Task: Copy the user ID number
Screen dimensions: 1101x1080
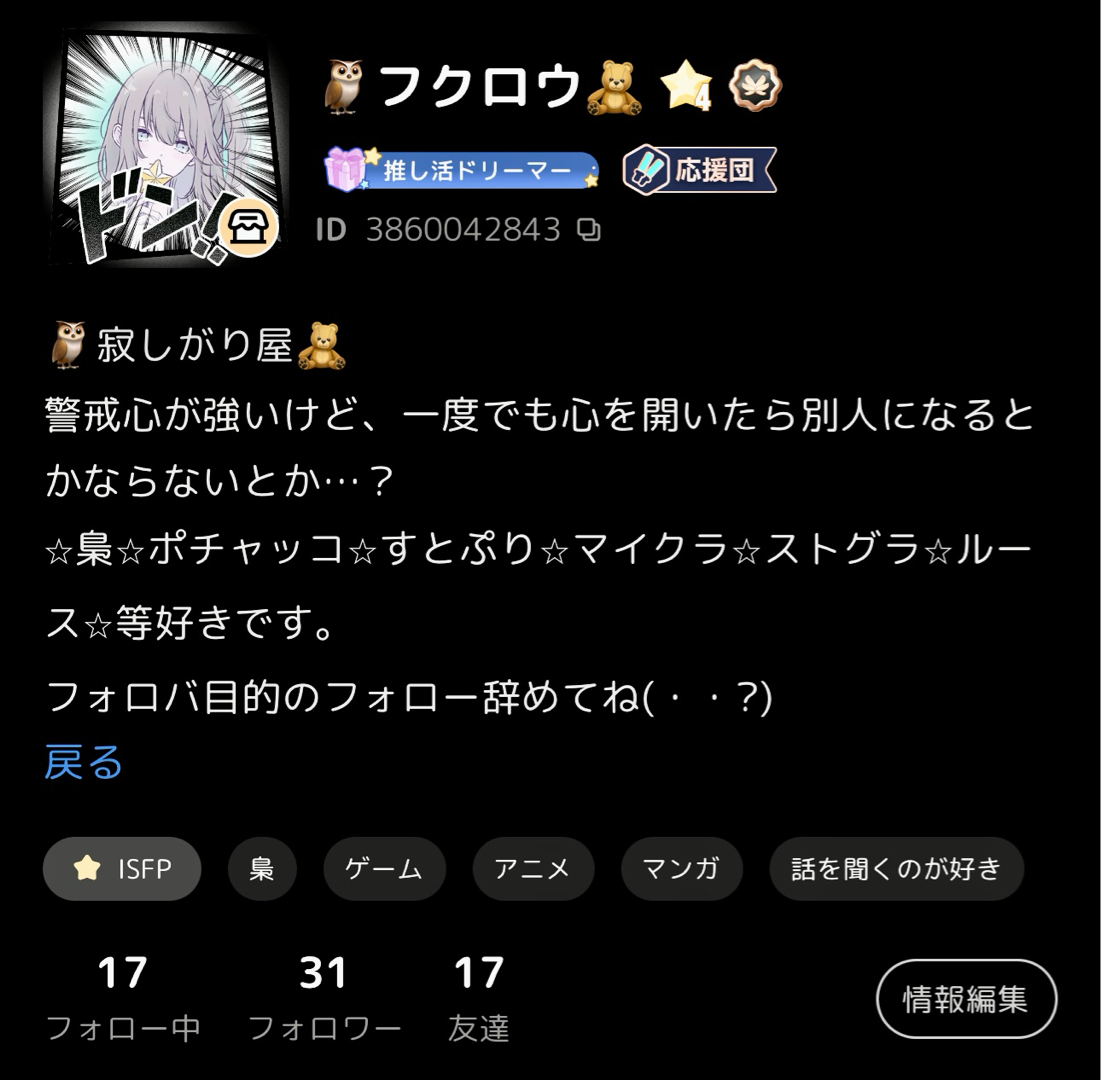Action: [x=589, y=231]
